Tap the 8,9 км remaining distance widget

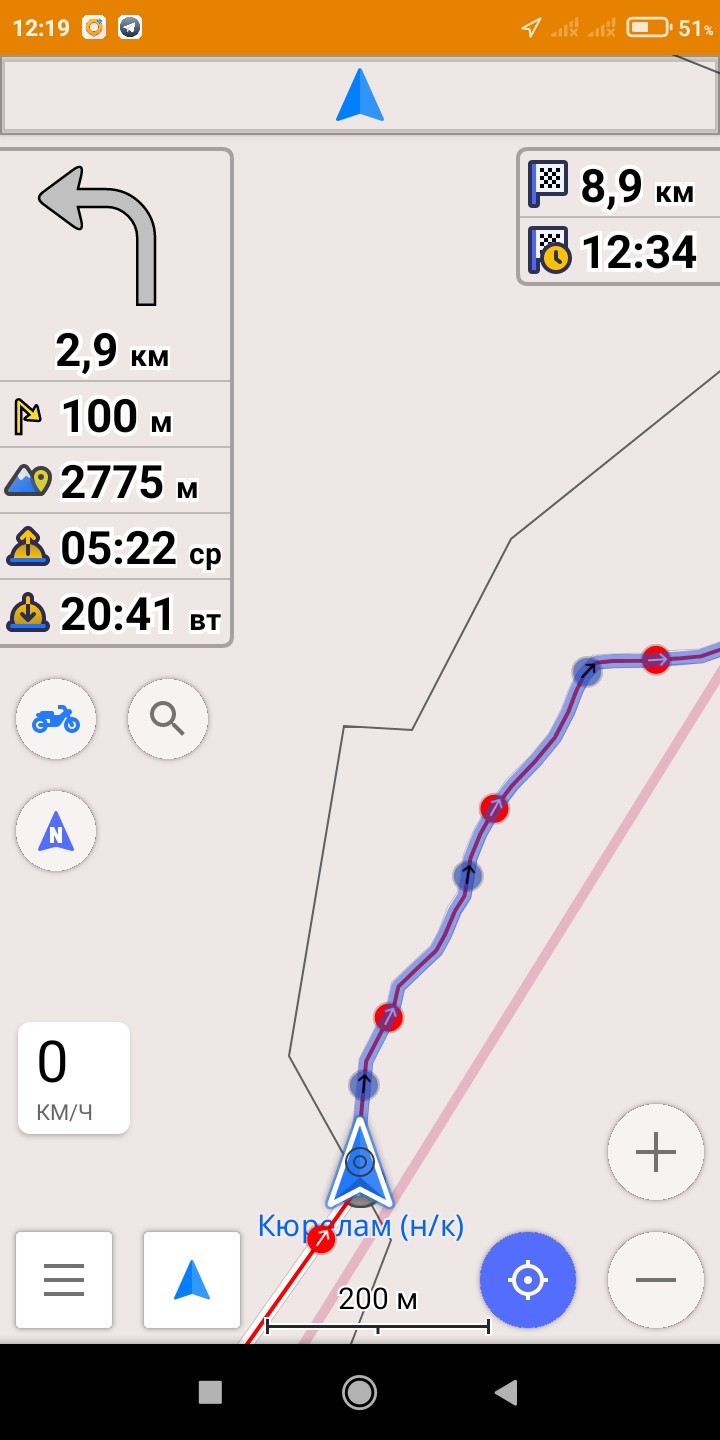[x=620, y=184]
